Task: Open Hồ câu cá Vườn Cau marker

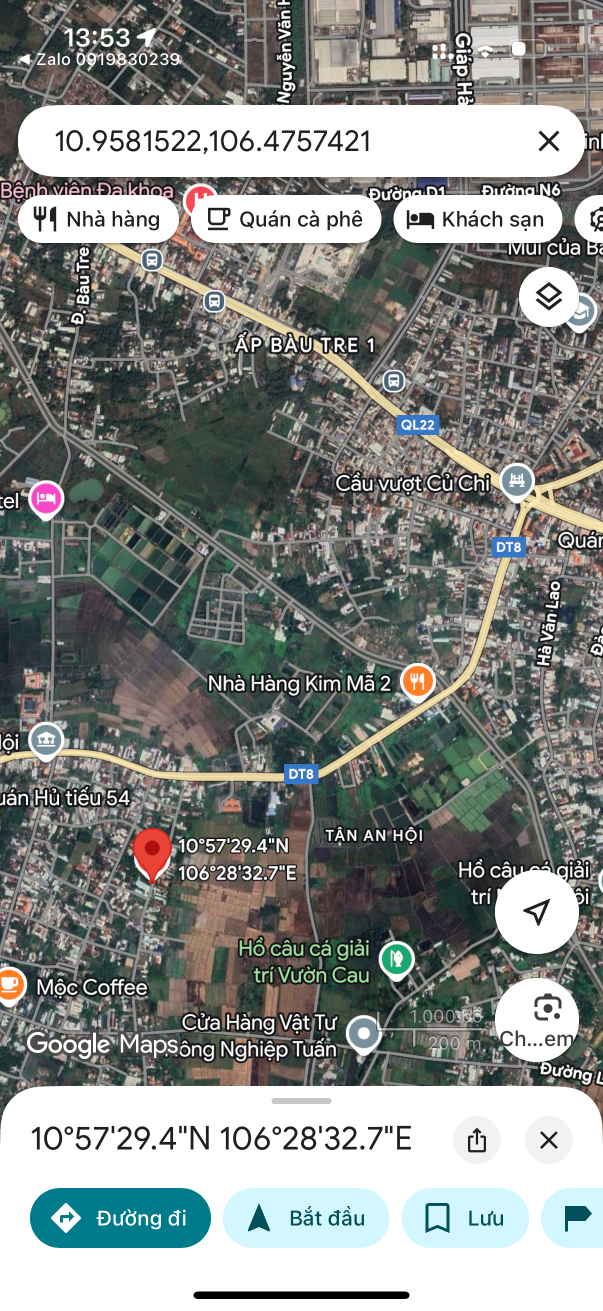Action: [398, 960]
